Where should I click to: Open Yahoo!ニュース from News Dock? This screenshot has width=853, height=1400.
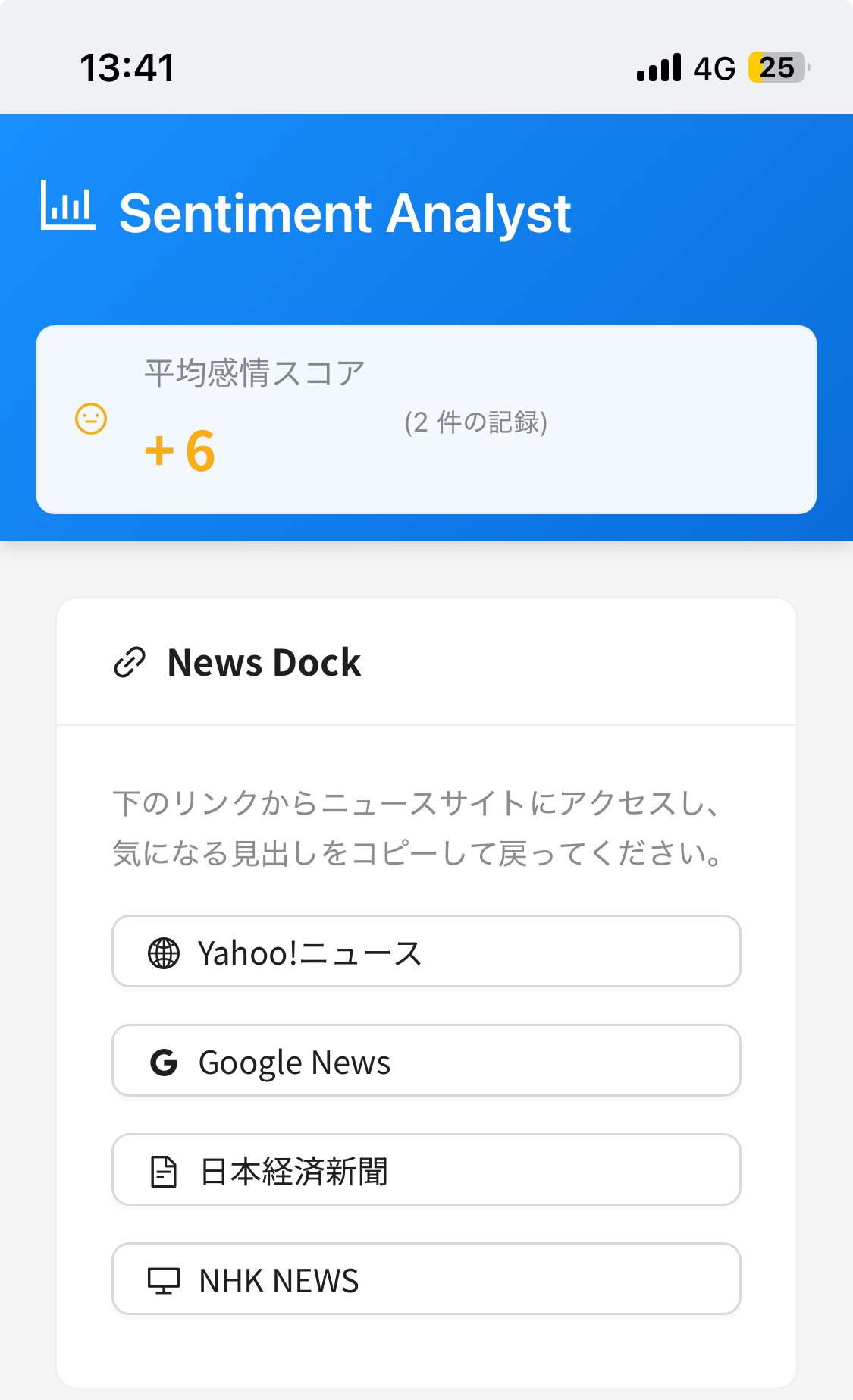[427, 952]
